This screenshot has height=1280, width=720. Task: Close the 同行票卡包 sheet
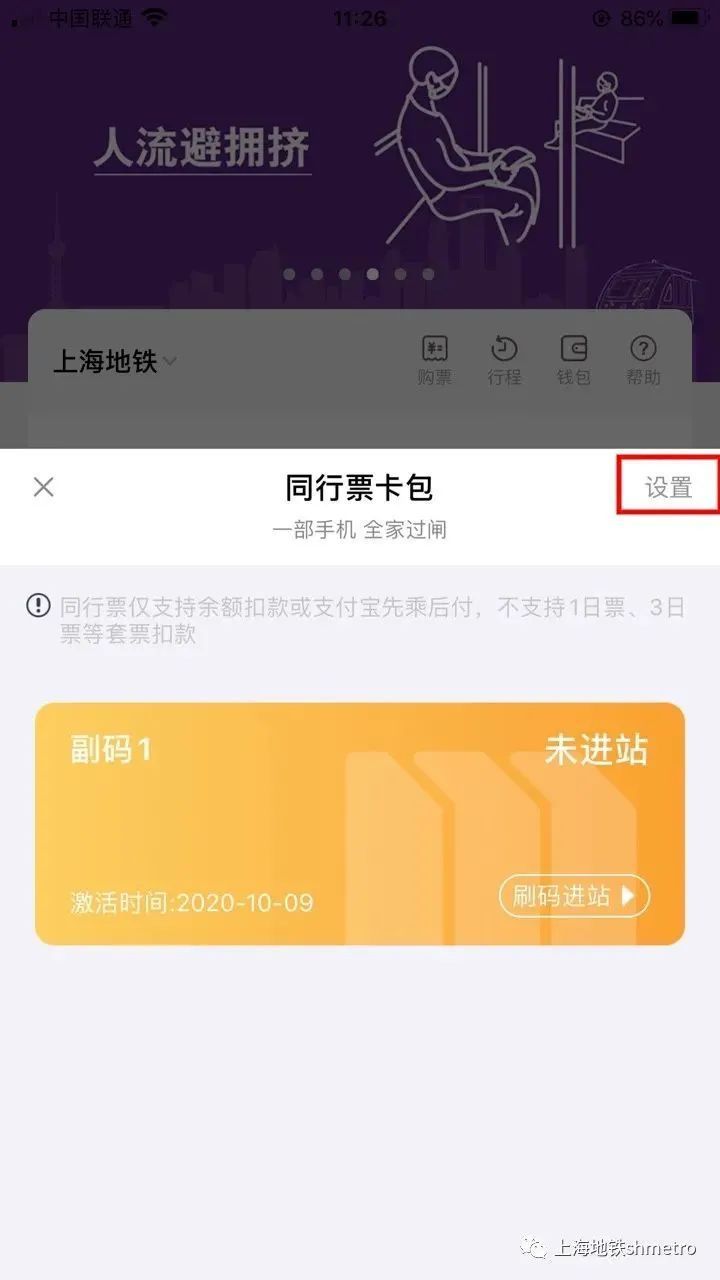pos(43,487)
